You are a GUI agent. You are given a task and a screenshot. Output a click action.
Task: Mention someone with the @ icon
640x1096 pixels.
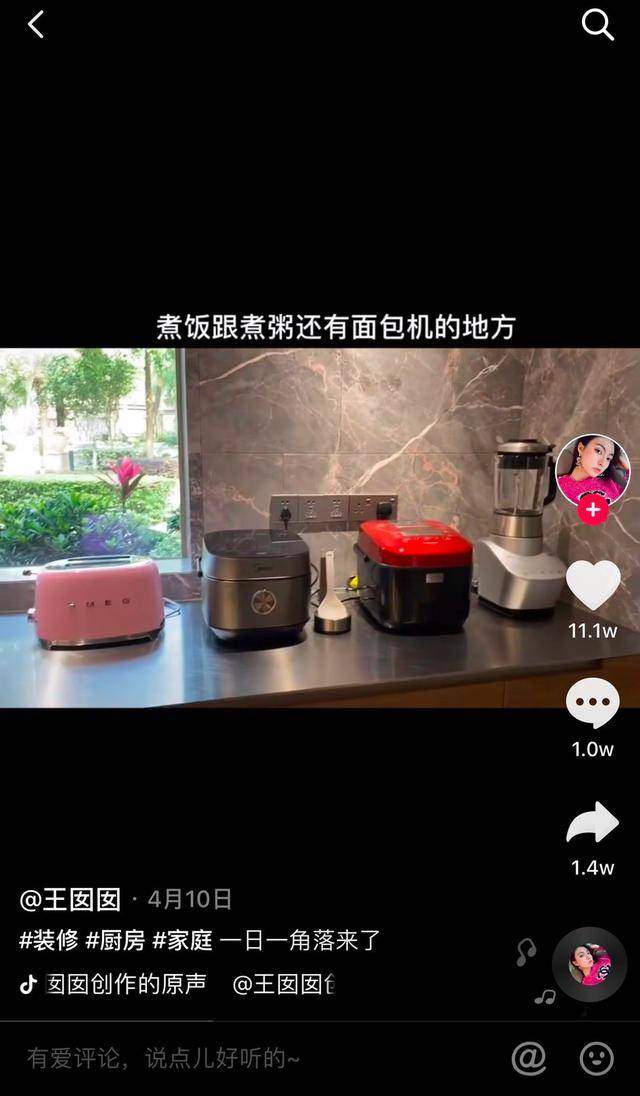coord(528,1058)
